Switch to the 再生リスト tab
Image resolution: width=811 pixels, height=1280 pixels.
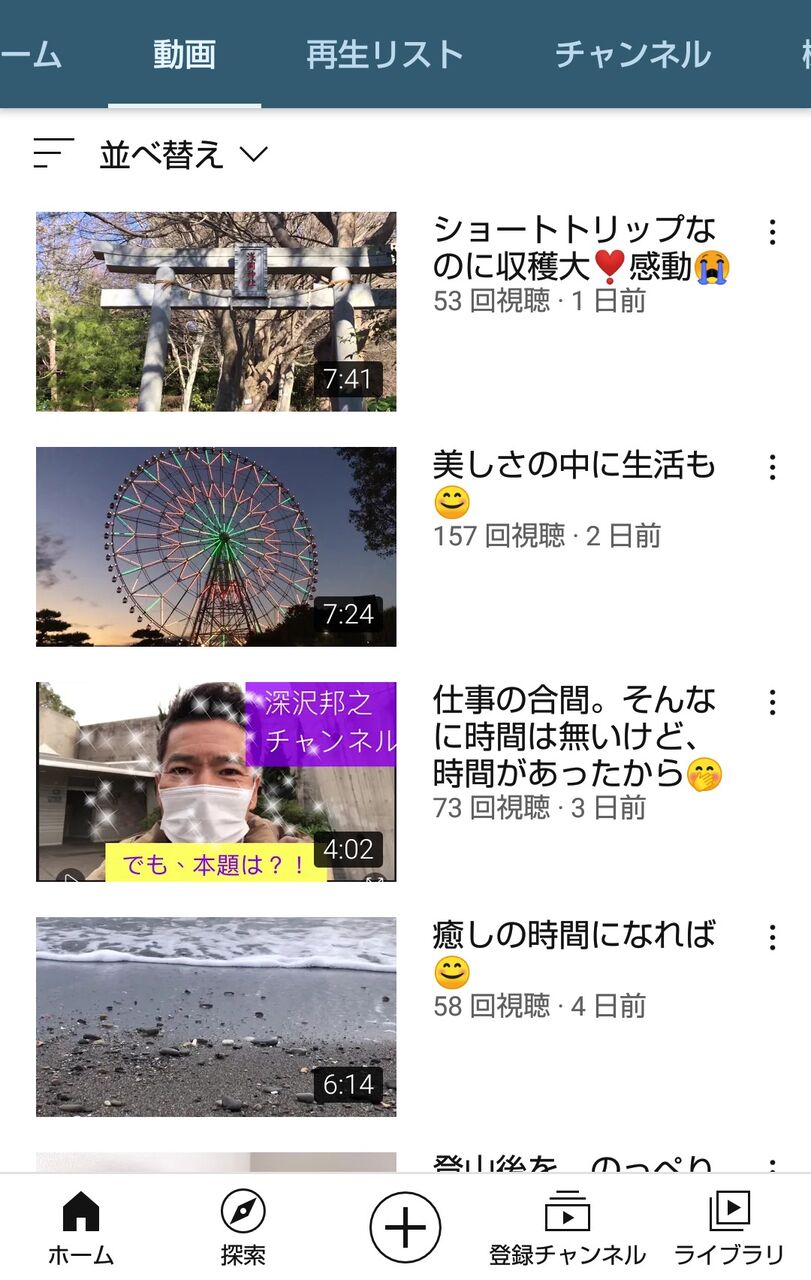tap(384, 54)
